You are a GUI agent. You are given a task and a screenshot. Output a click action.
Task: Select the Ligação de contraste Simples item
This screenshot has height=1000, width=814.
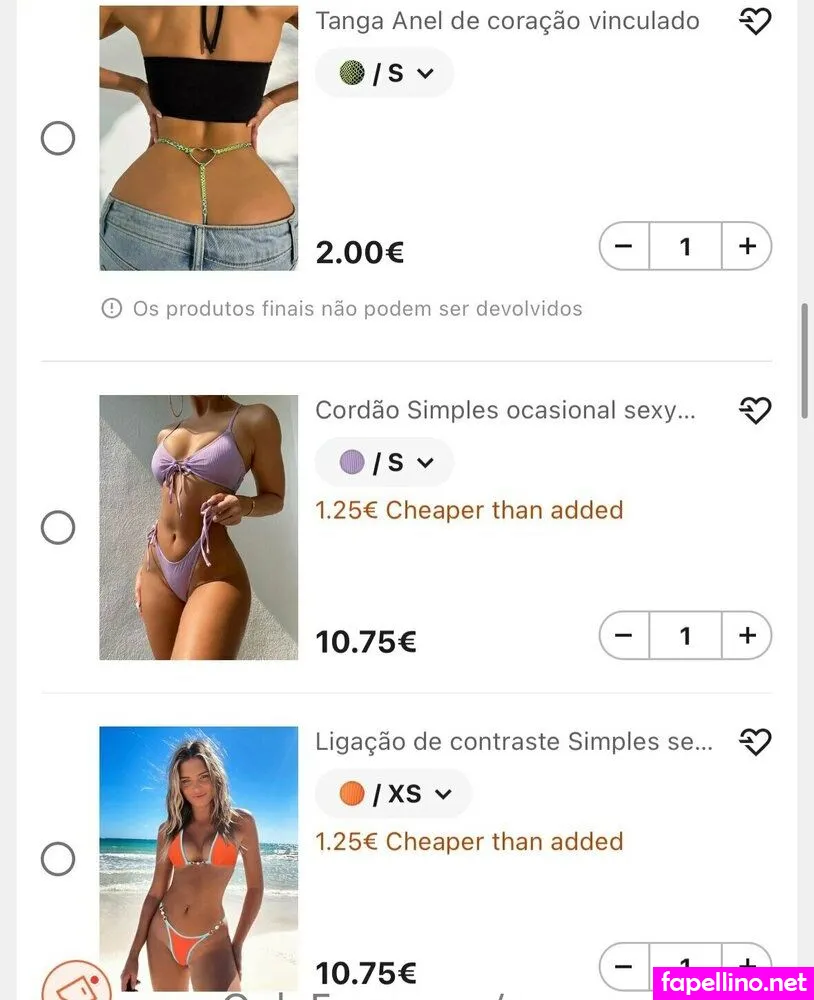pyautogui.click(x=58, y=859)
